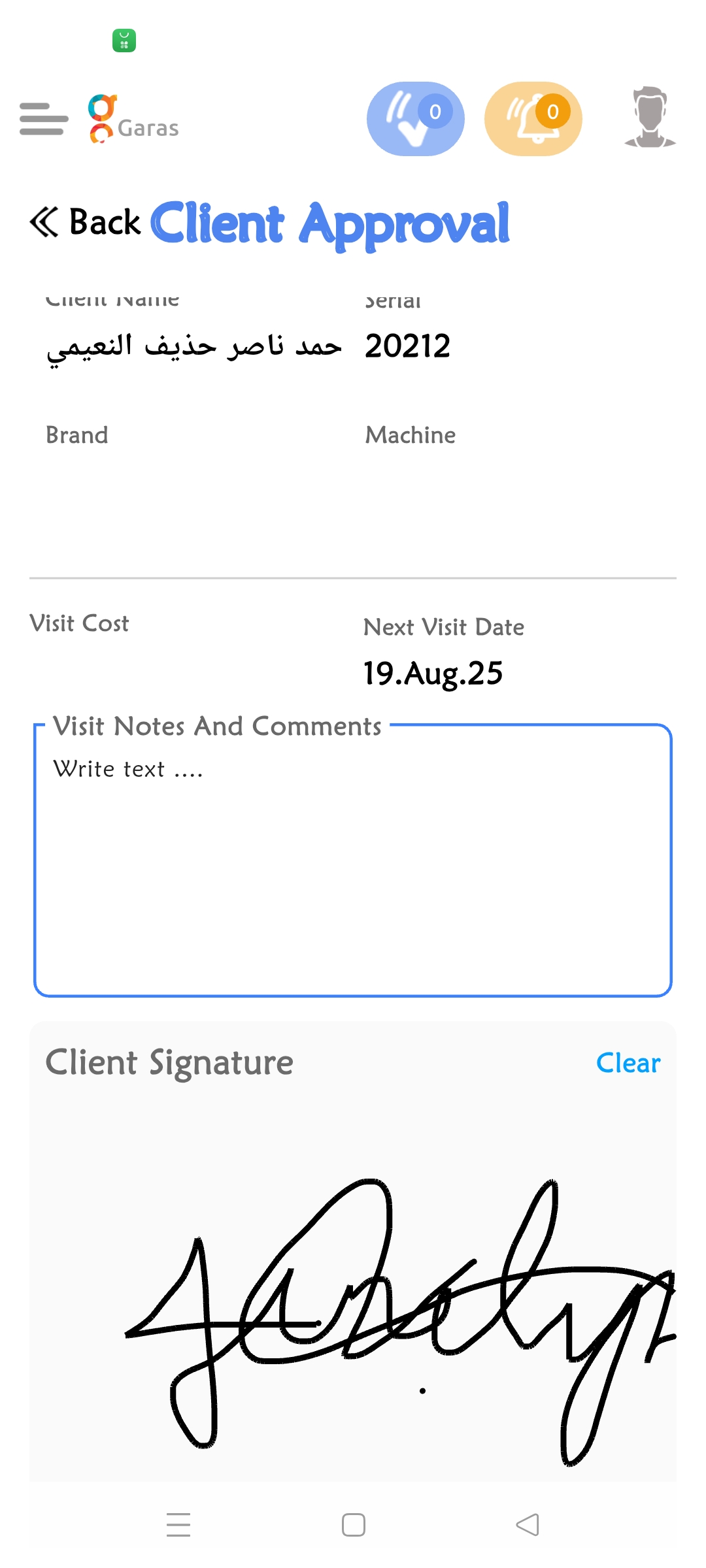Focus the Visit Notes And Comments field
This screenshot has width=706, height=1568.
click(353, 869)
